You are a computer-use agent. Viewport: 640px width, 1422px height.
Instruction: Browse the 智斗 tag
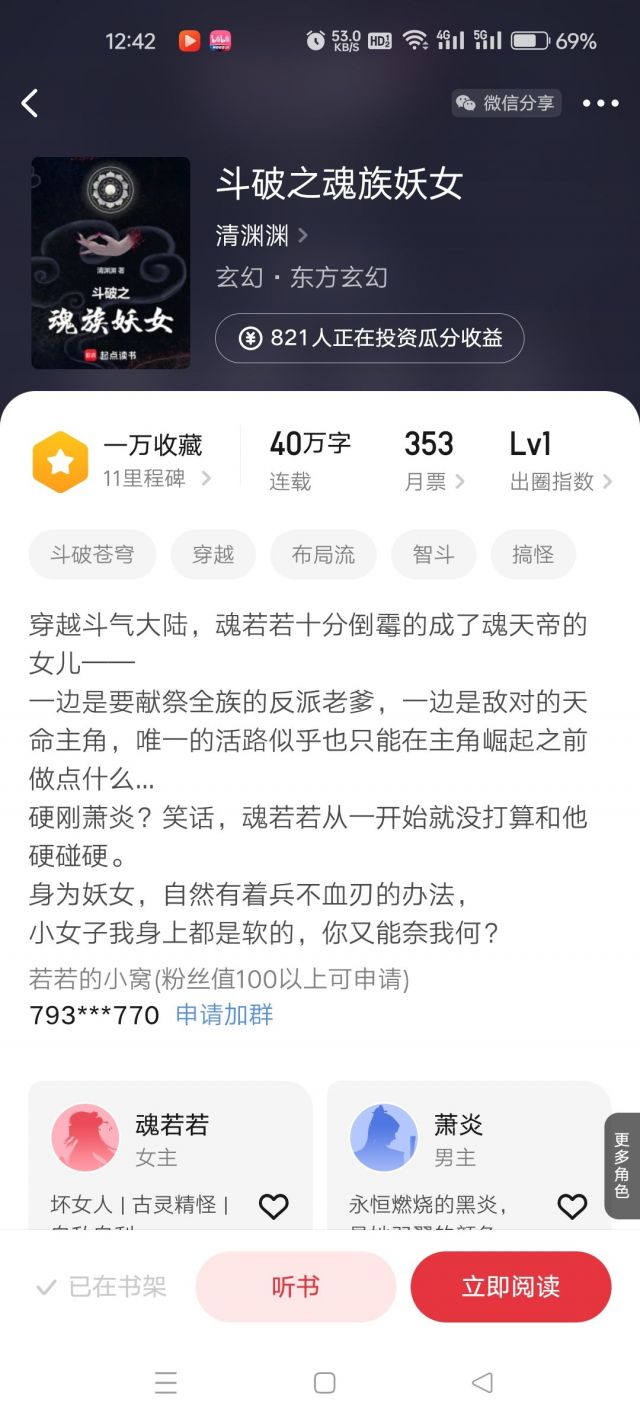tap(433, 554)
